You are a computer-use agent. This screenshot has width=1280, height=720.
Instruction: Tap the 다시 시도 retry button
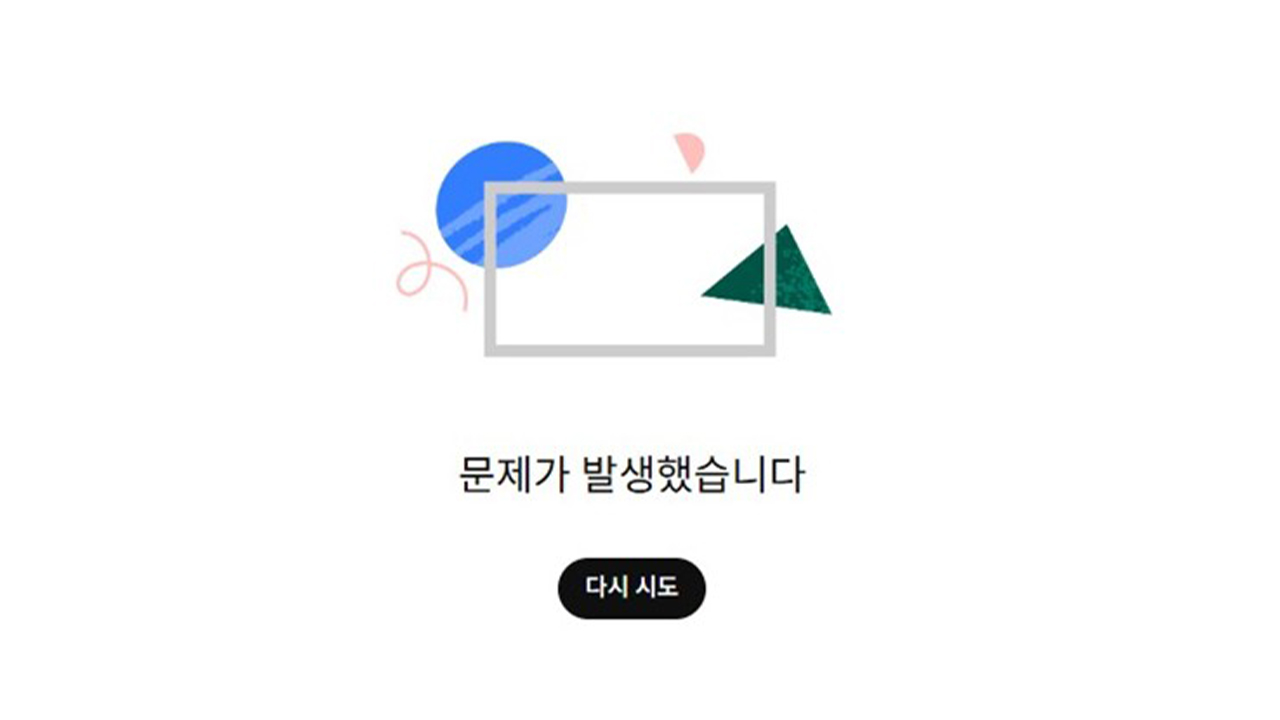point(631,588)
